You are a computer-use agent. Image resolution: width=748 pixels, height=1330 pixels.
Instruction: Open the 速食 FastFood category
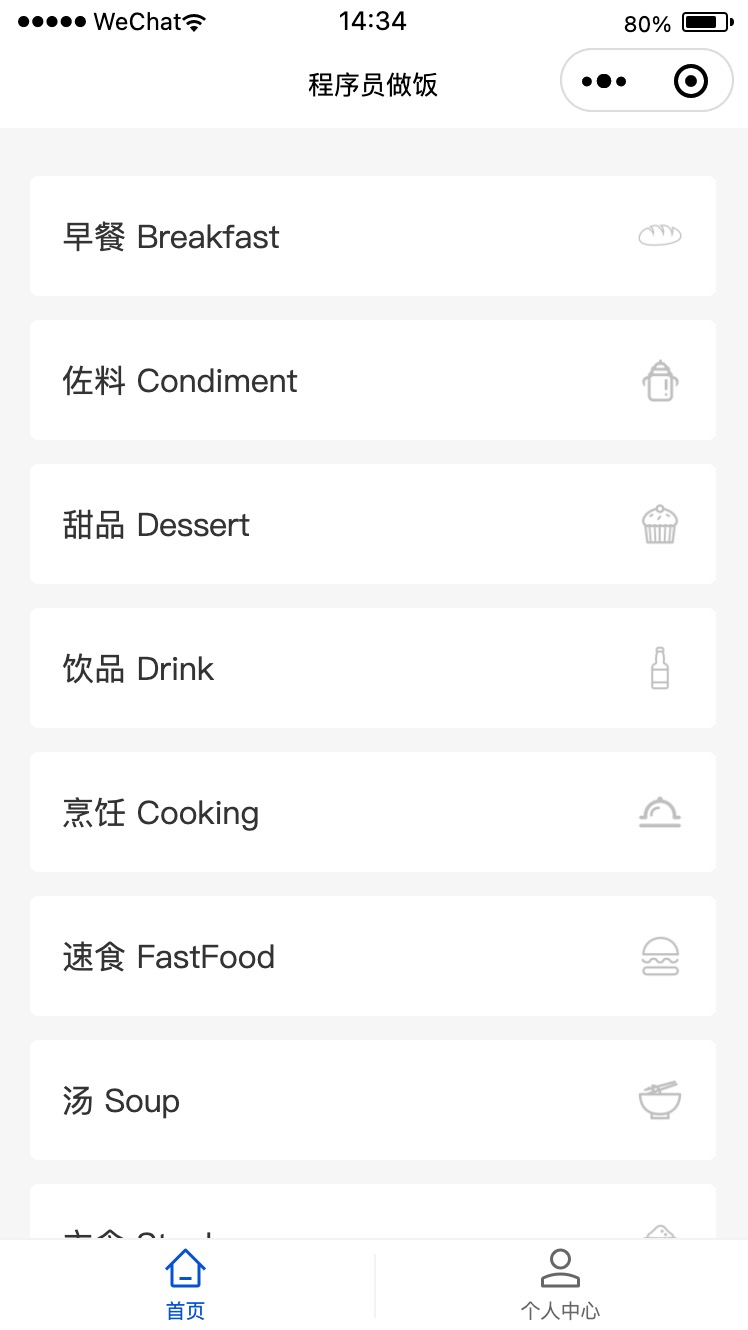pyautogui.click(x=372, y=956)
